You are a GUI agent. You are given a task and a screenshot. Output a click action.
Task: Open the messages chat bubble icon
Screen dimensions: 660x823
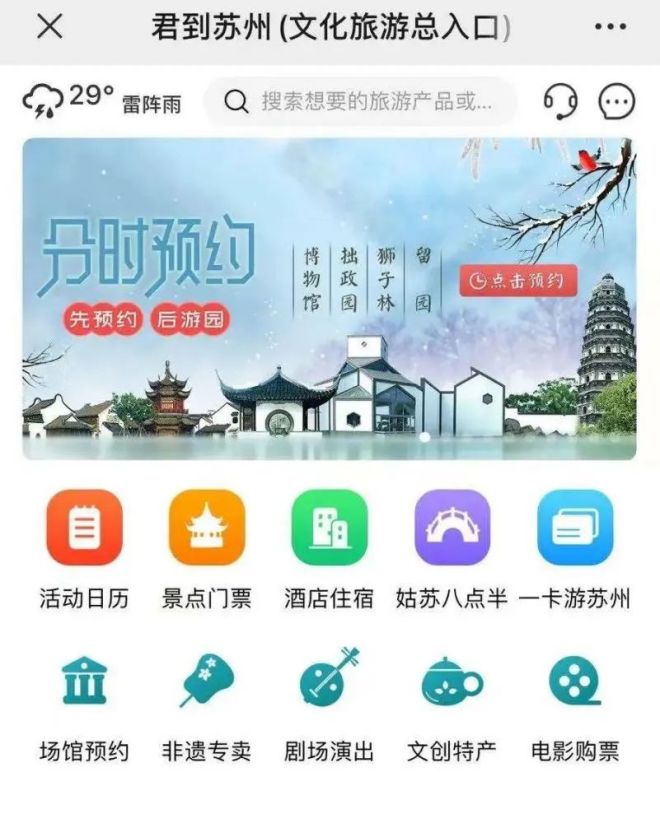pos(617,100)
